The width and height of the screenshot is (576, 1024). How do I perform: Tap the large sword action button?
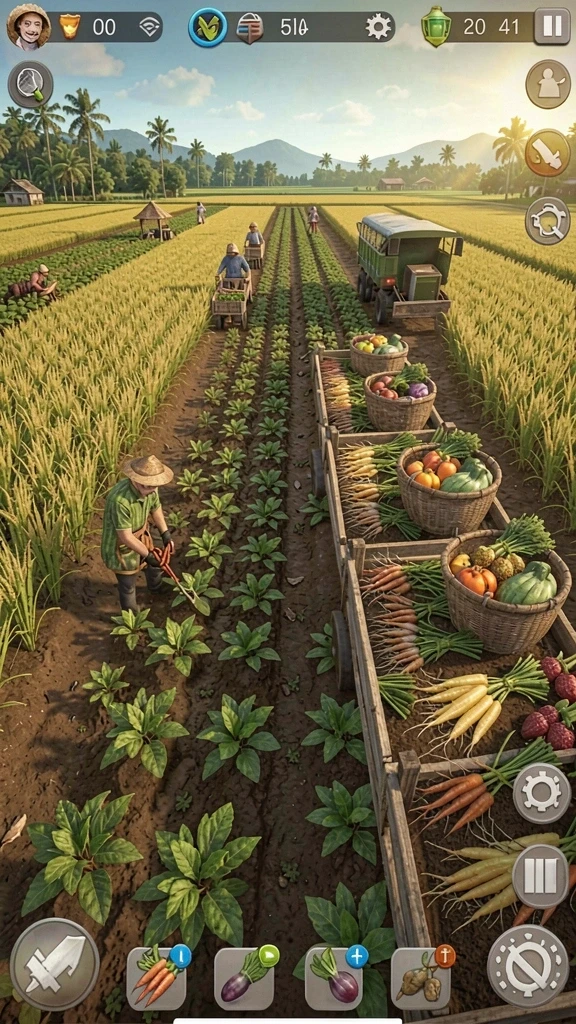pyautogui.click(x=55, y=964)
